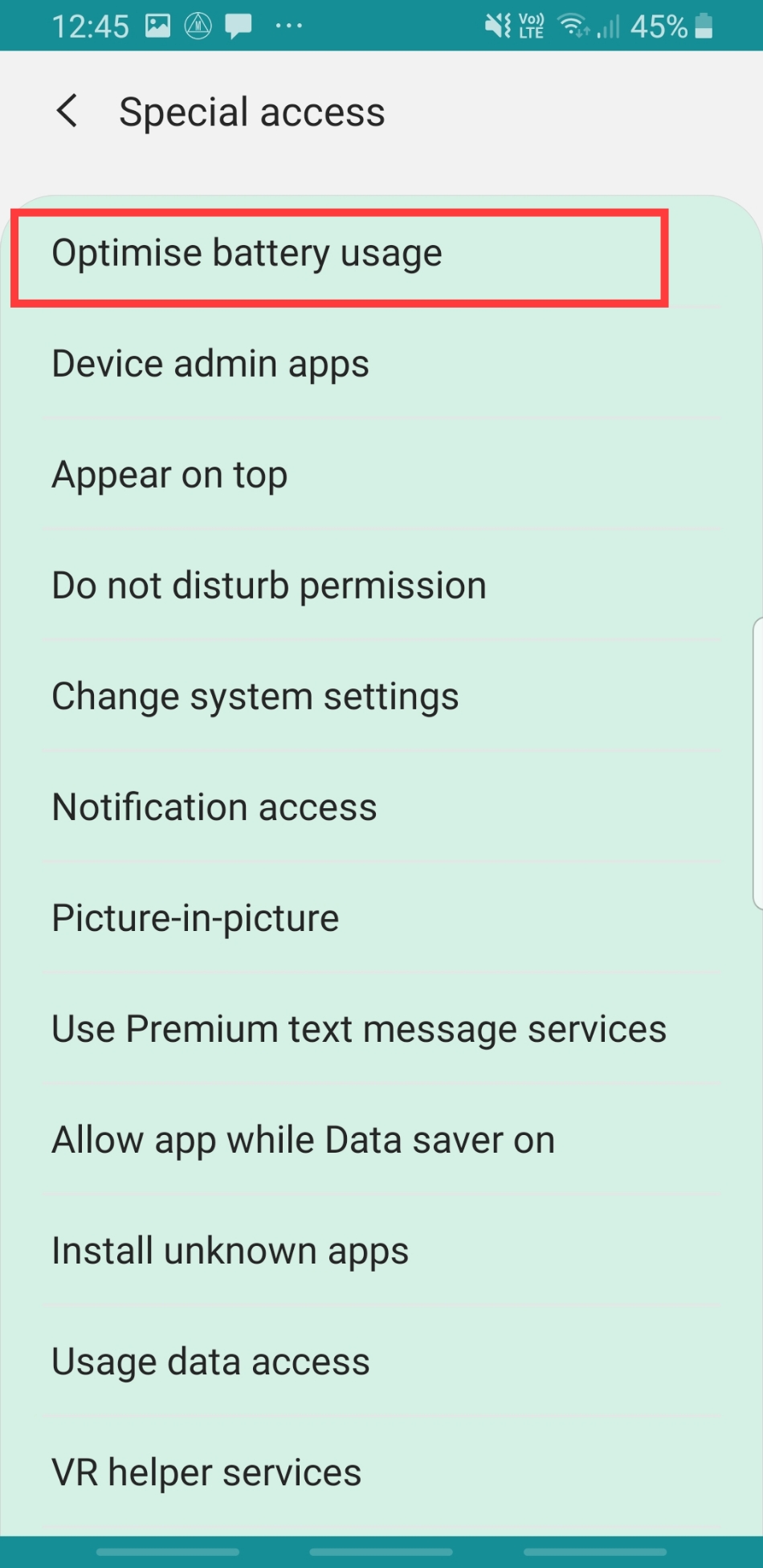Open Change system settings
The image size is (763, 1568).
coord(381,696)
